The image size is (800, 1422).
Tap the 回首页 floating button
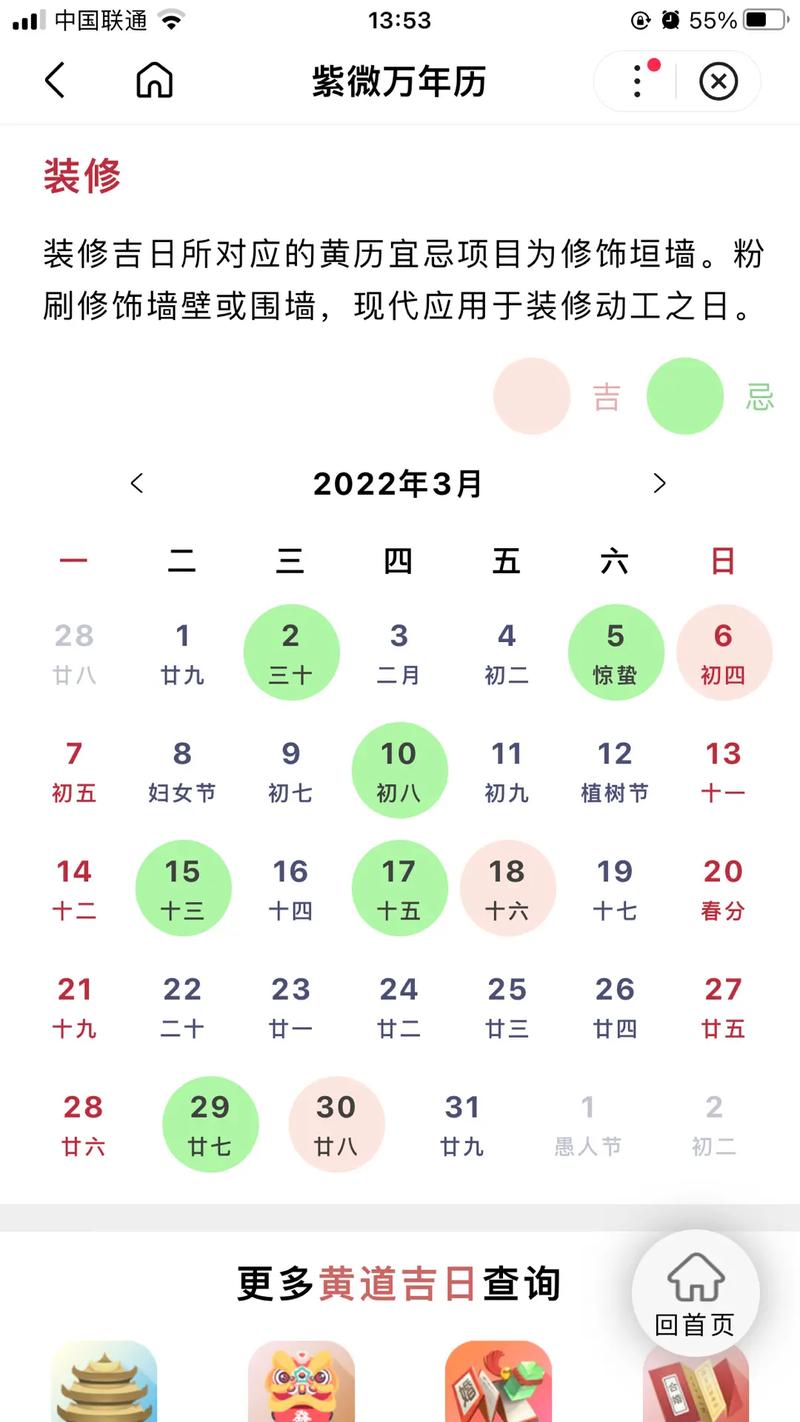(695, 1295)
